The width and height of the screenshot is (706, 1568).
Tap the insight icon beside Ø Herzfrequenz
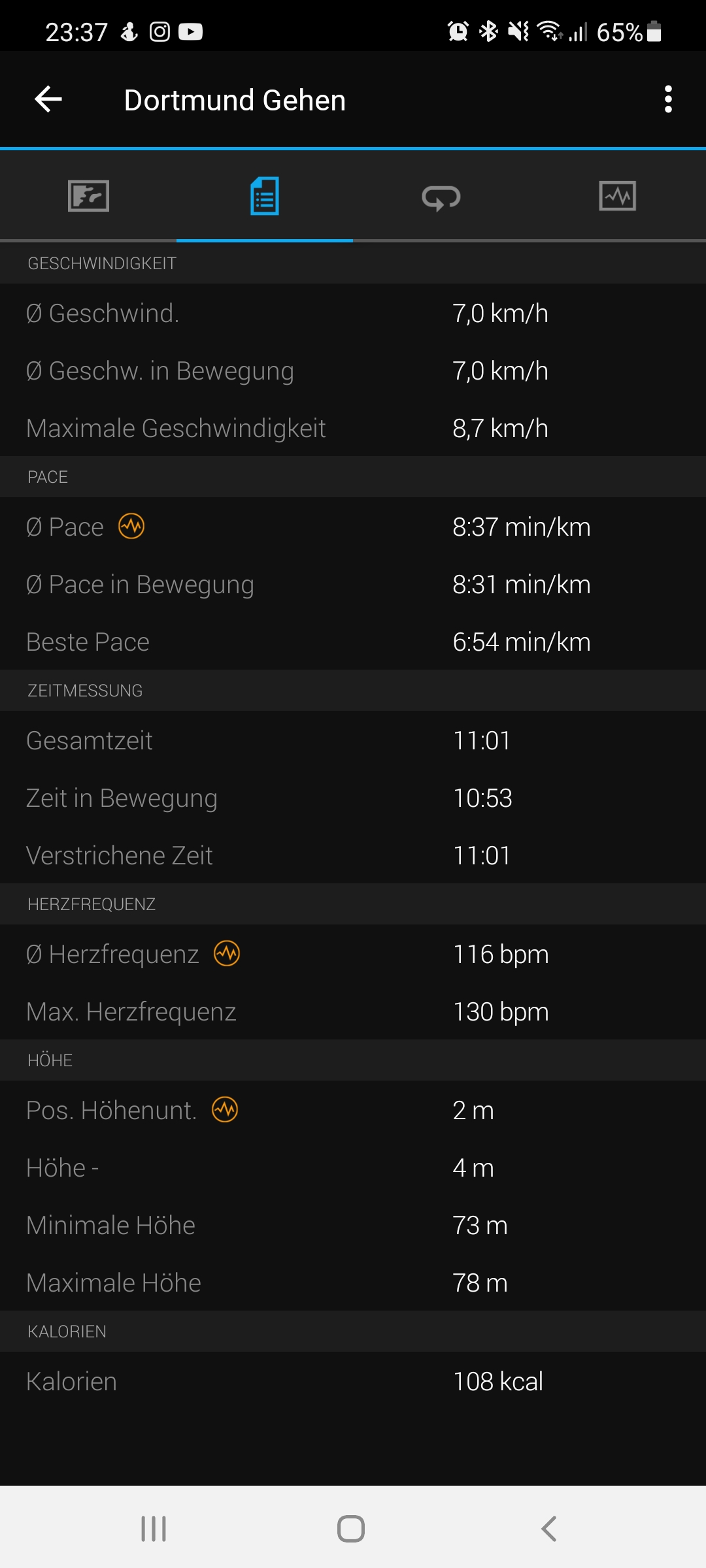tap(227, 953)
